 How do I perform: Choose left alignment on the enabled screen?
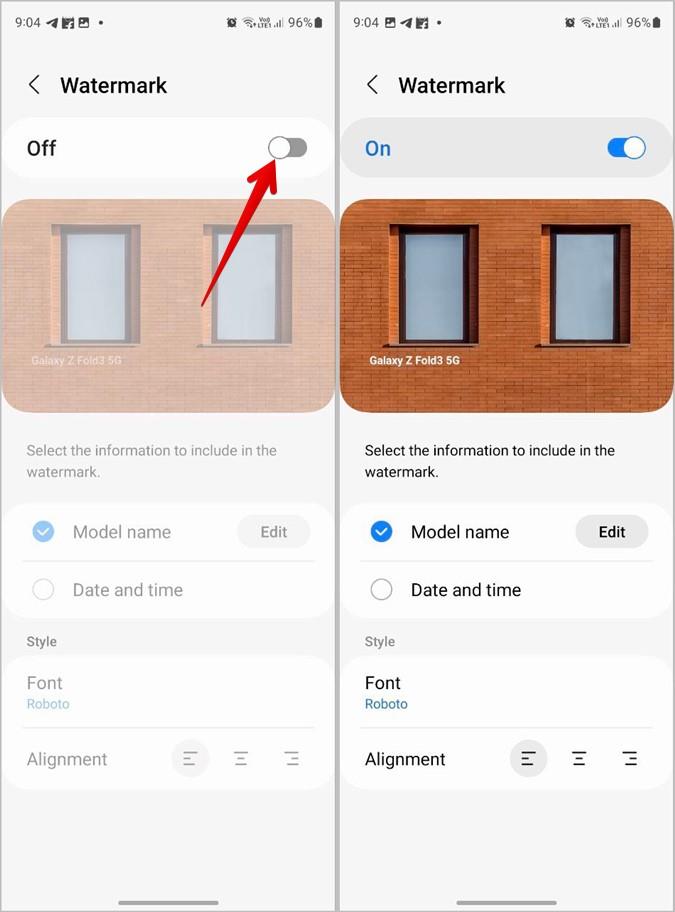tap(528, 759)
